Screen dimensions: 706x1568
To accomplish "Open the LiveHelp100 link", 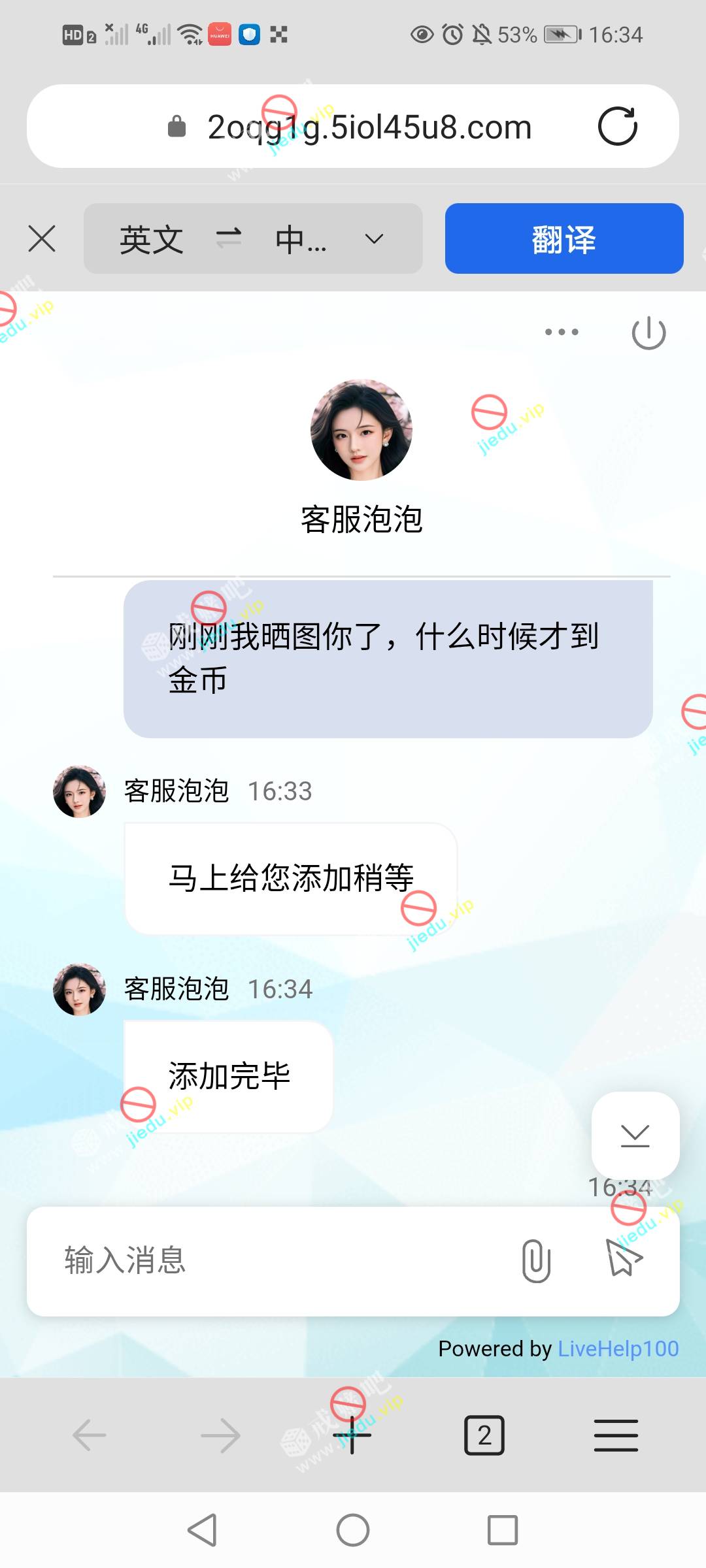I will (618, 1348).
